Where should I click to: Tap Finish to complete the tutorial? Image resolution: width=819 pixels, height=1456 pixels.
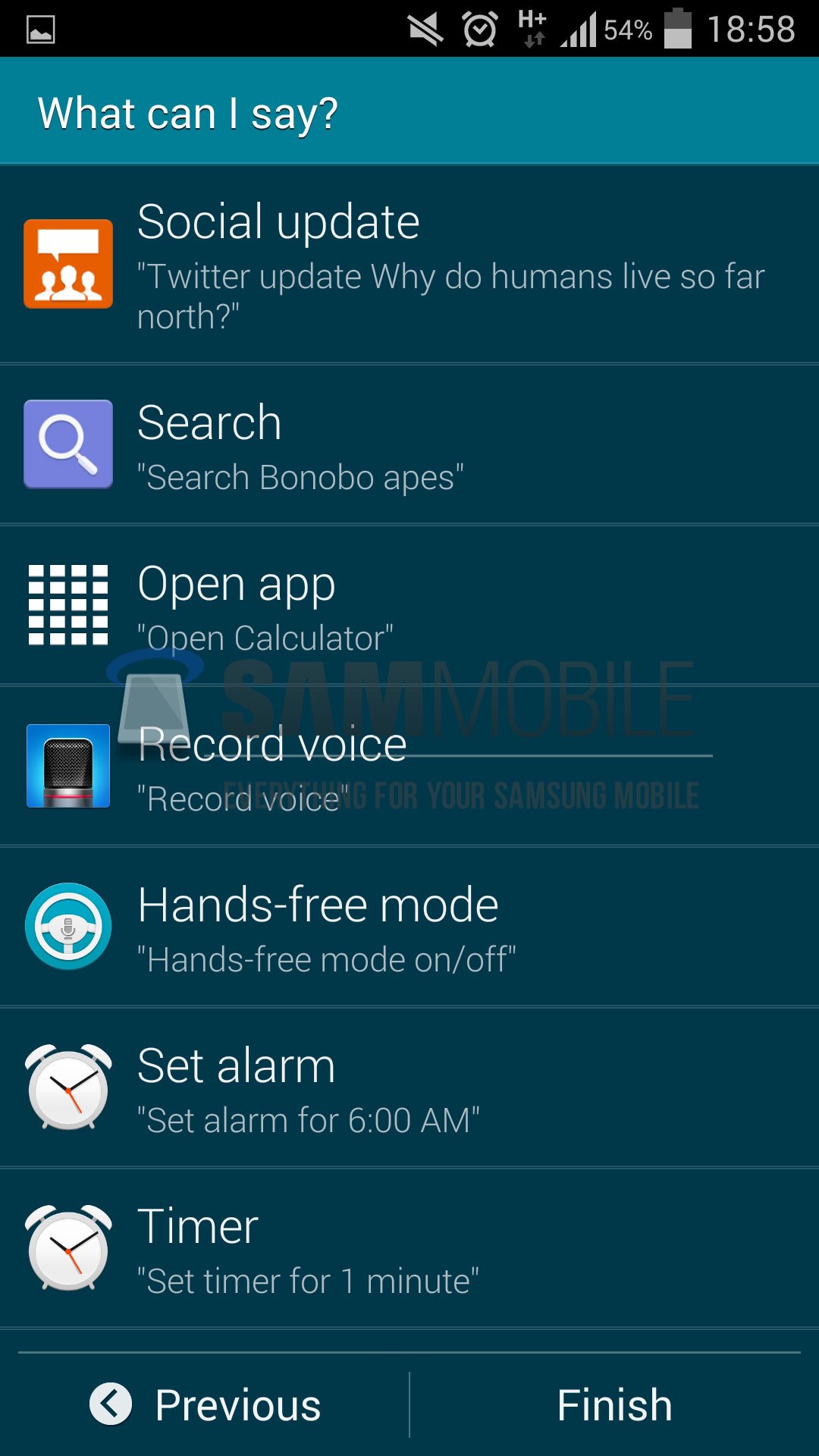pyautogui.click(x=614, y=1404)
